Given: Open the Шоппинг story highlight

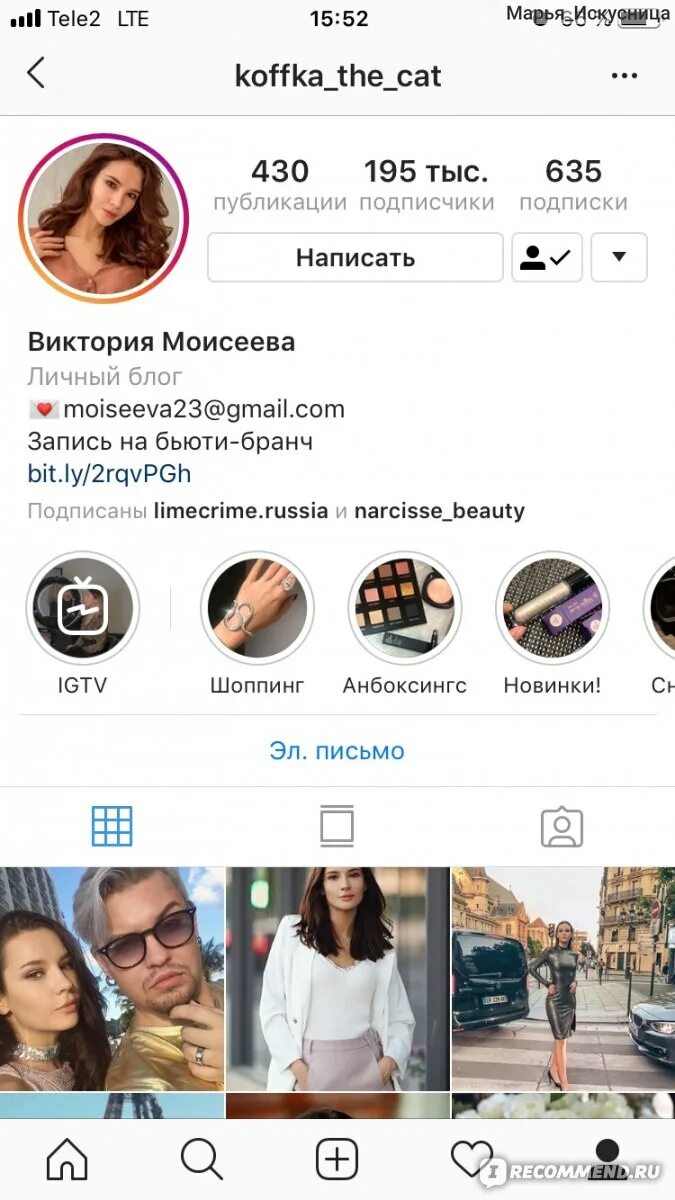Looking at the screenshot, I should pyautogui.click(x=257, y=608).
